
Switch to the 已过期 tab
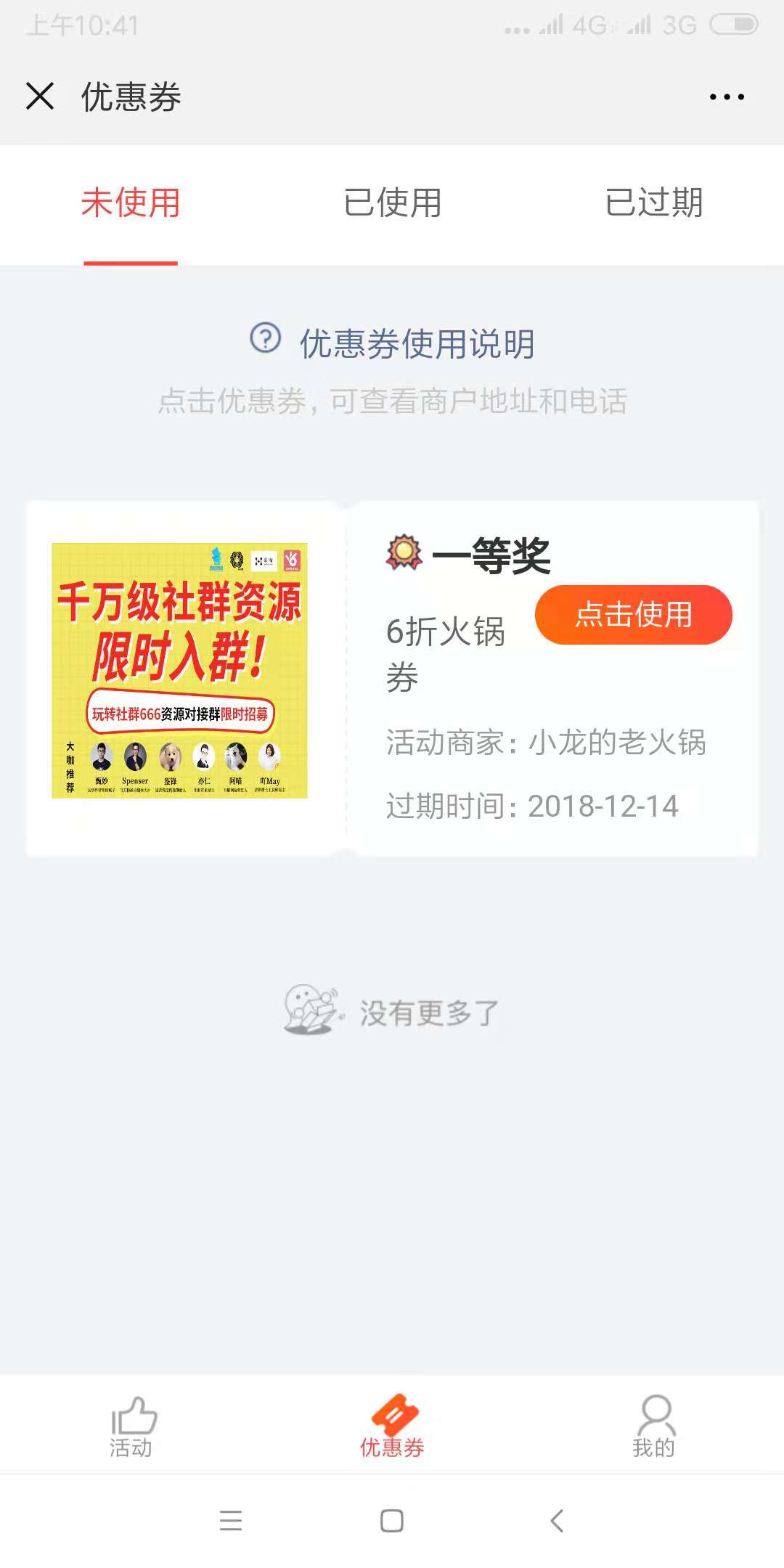click(653, 203)
